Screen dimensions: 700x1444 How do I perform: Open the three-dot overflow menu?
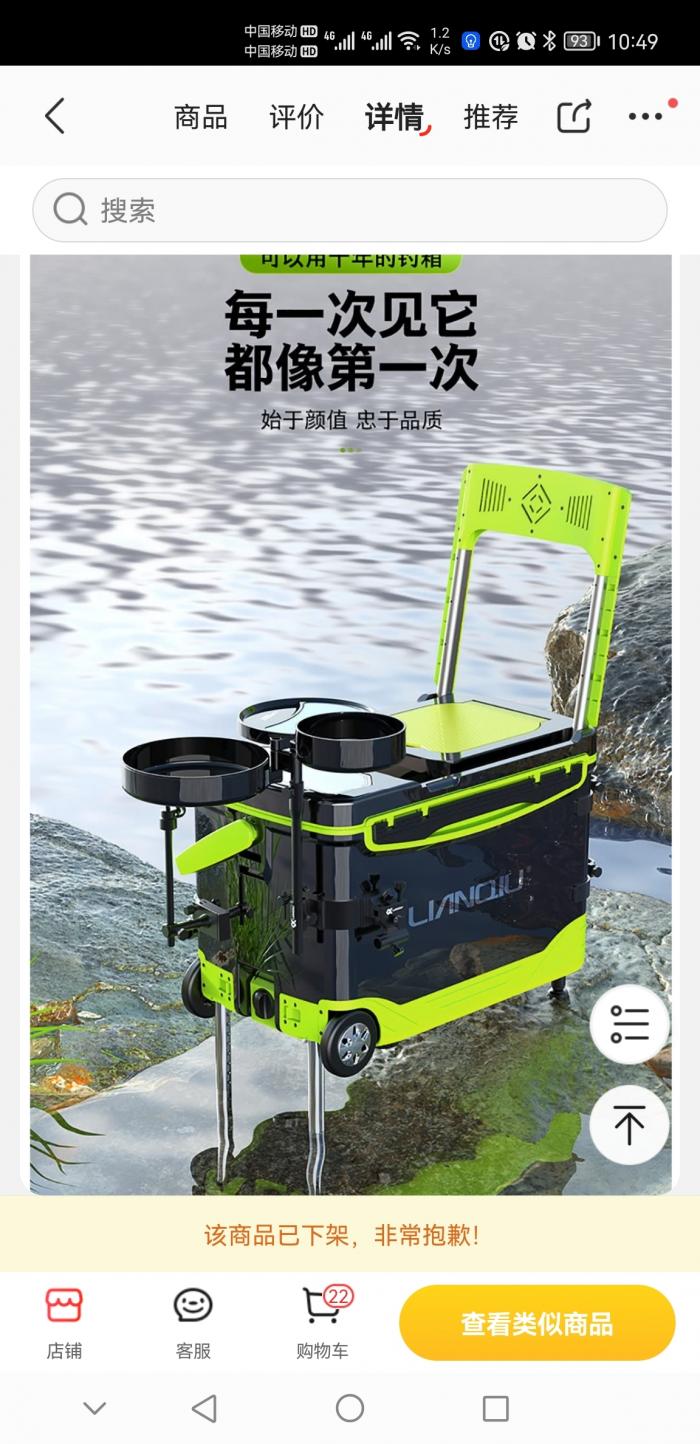645,116
